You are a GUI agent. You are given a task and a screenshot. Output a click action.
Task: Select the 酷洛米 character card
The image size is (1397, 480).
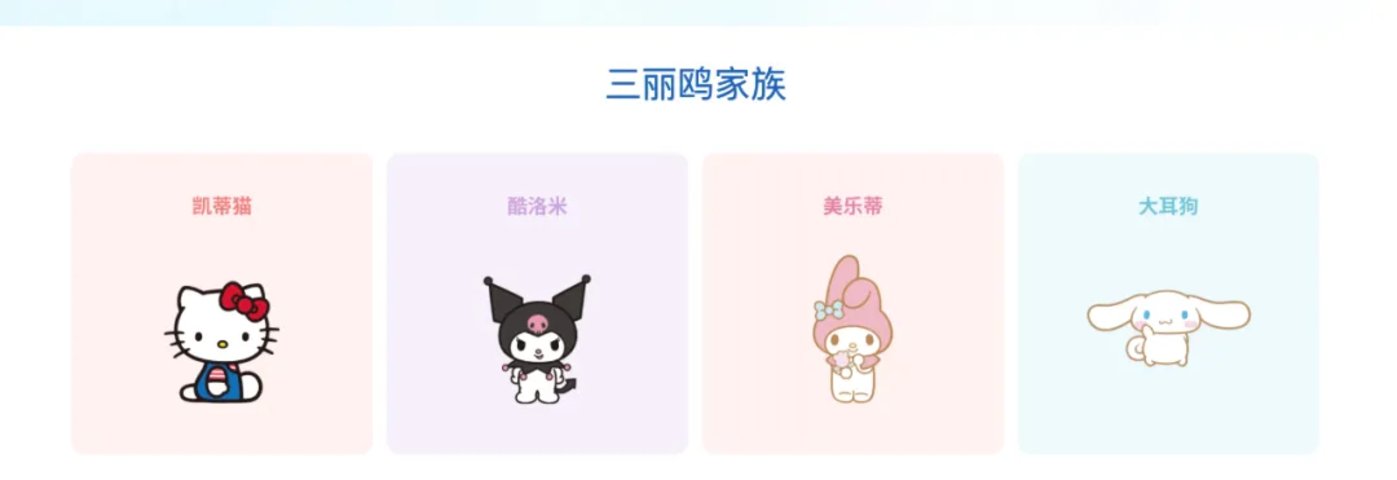537,303
